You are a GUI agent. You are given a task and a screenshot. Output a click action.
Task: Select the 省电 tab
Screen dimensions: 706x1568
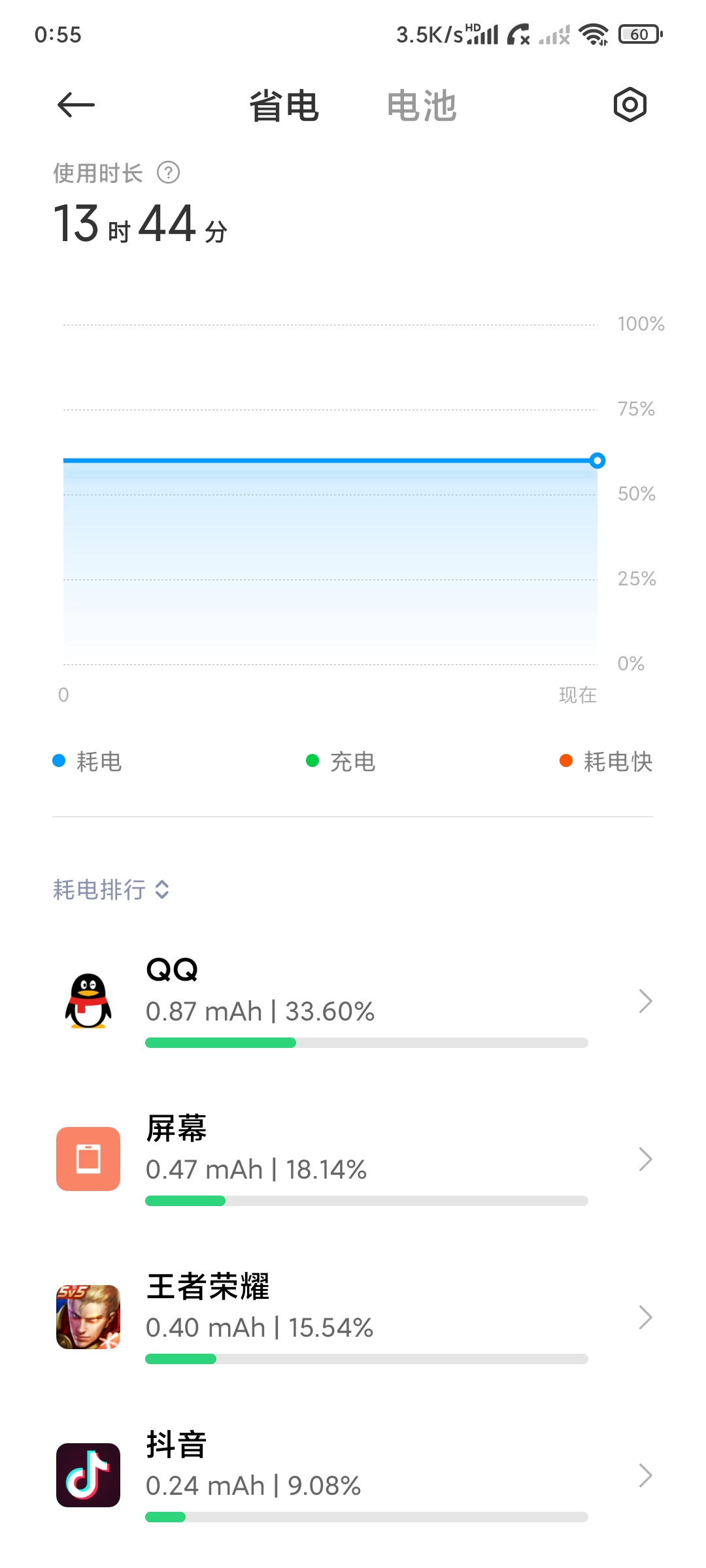[284, 106]
